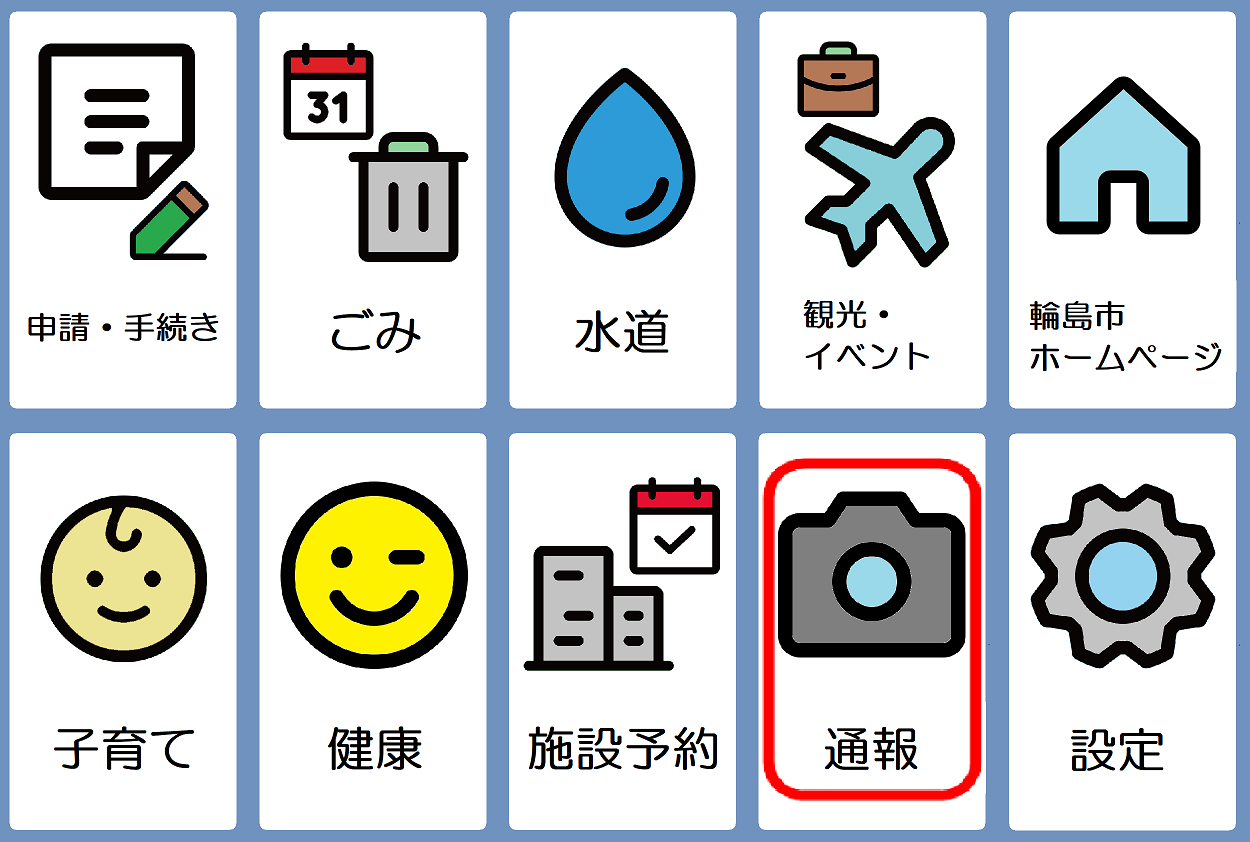Go to 輪島市ホームページ
1250x842 pixels.
pyautogui.click(x=1122, y=210)
